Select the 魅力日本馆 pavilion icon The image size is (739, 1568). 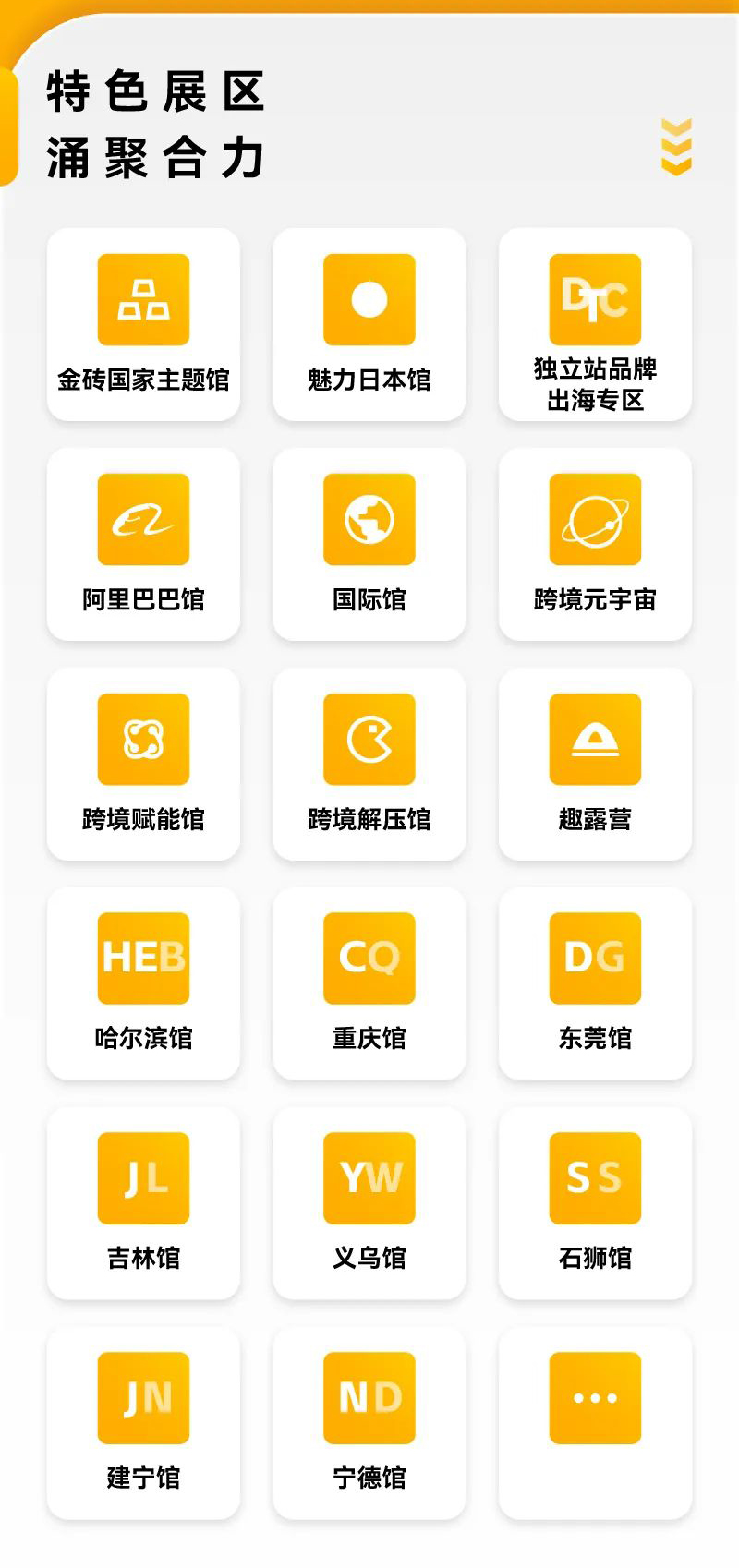(x=369, y=297)
